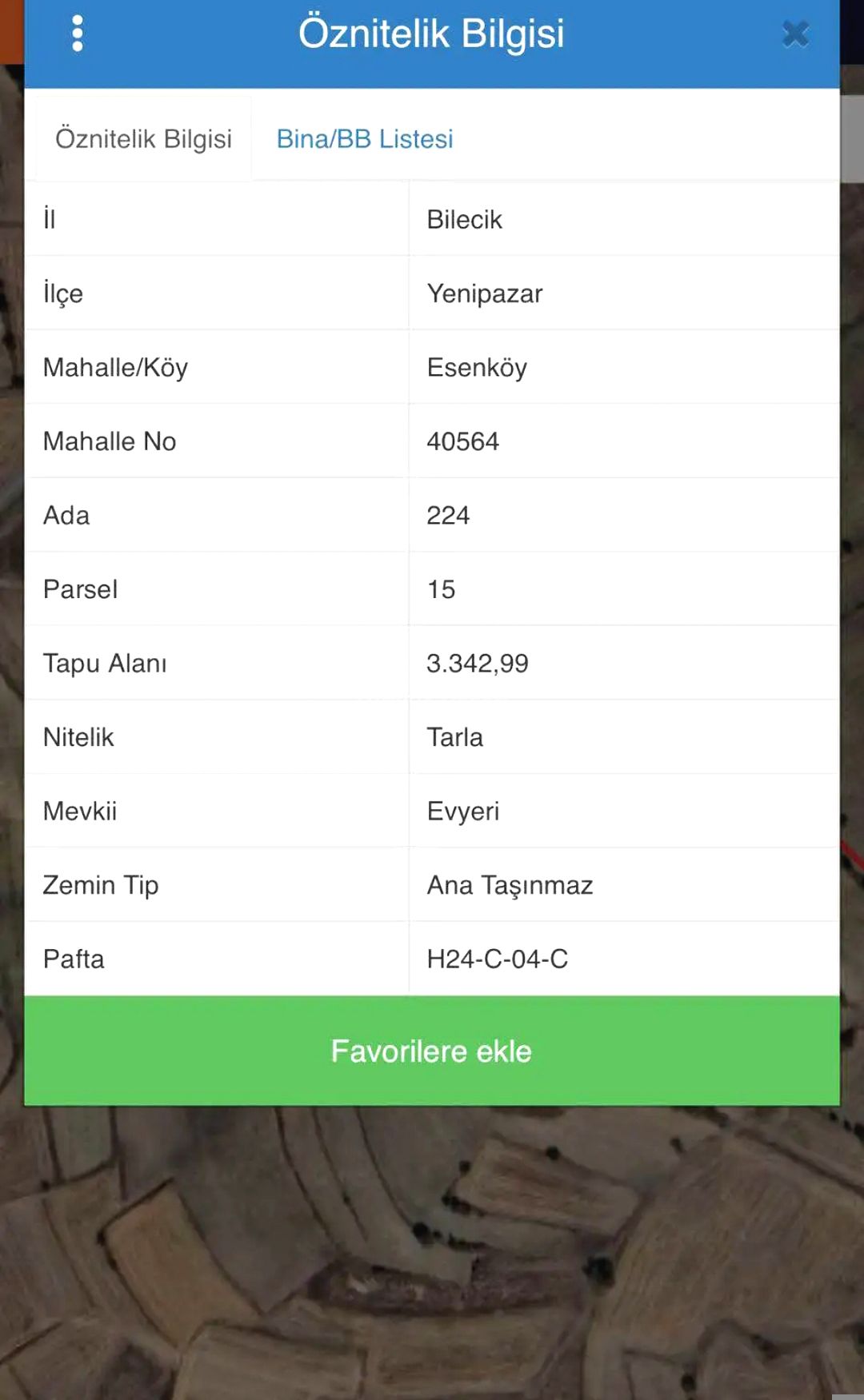
Task: Select the Öznitelik Bilgisi tab
Action: click(x=143, y=139)
